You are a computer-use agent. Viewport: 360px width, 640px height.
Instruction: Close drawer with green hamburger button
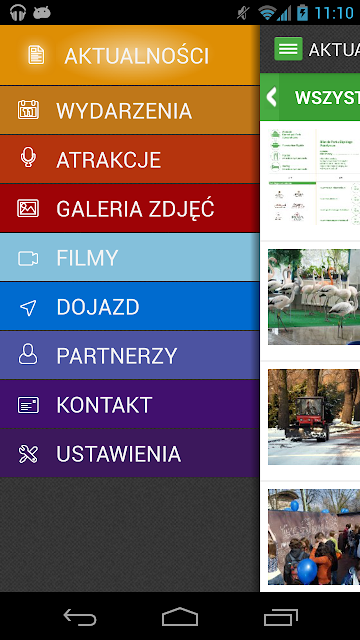[x=288, y=49]
